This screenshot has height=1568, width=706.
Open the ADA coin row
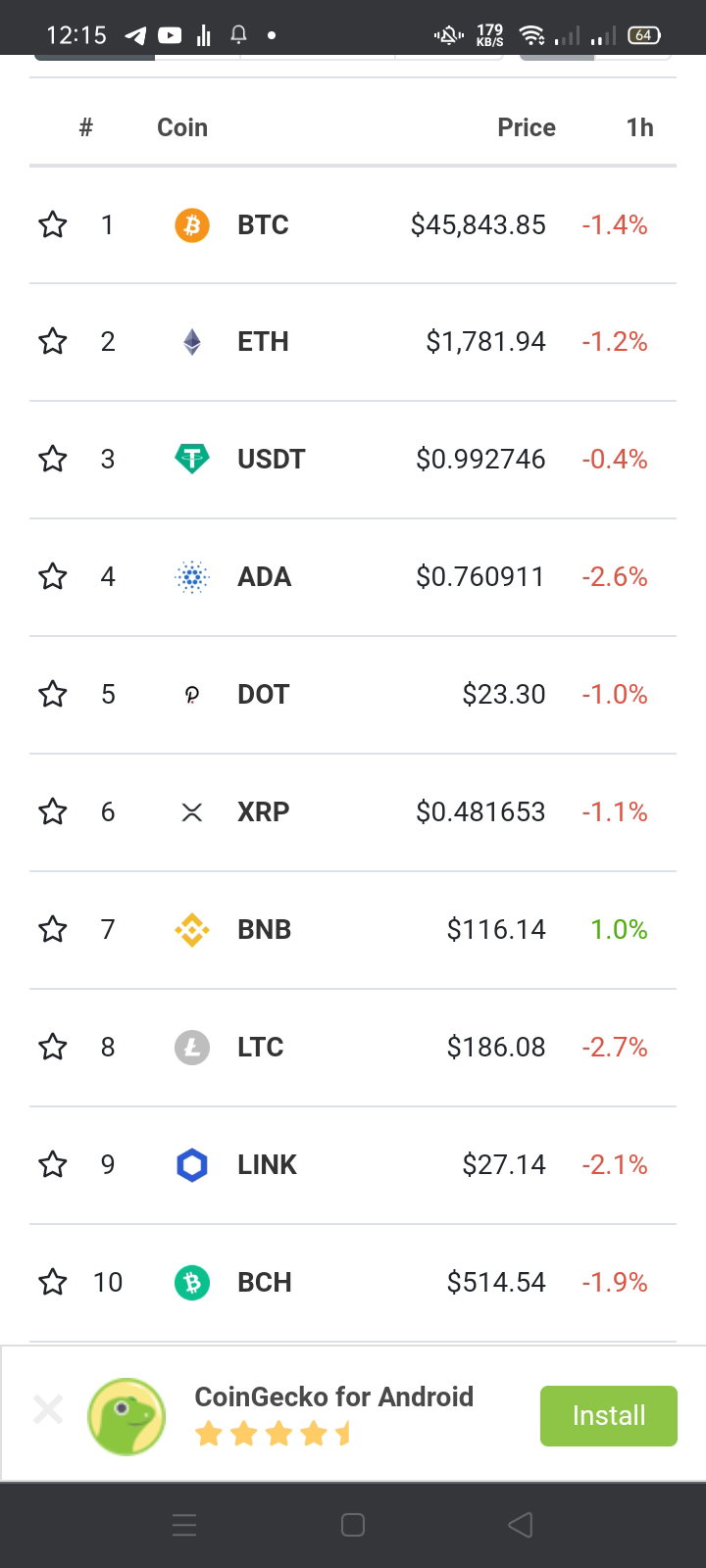pos(353,577)
